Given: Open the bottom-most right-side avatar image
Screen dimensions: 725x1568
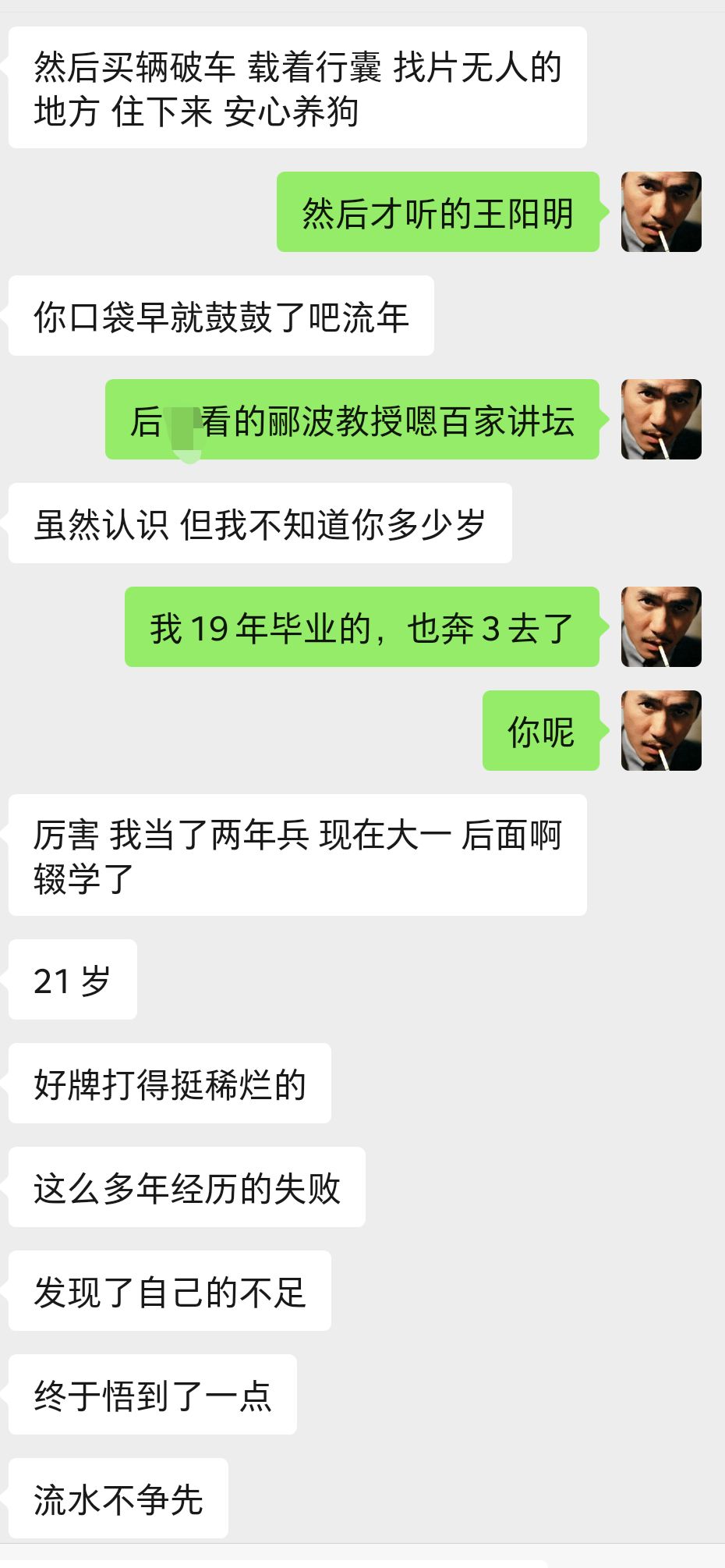Looking at the screenshot, I should pyautogui.click(x=661, y=732).
